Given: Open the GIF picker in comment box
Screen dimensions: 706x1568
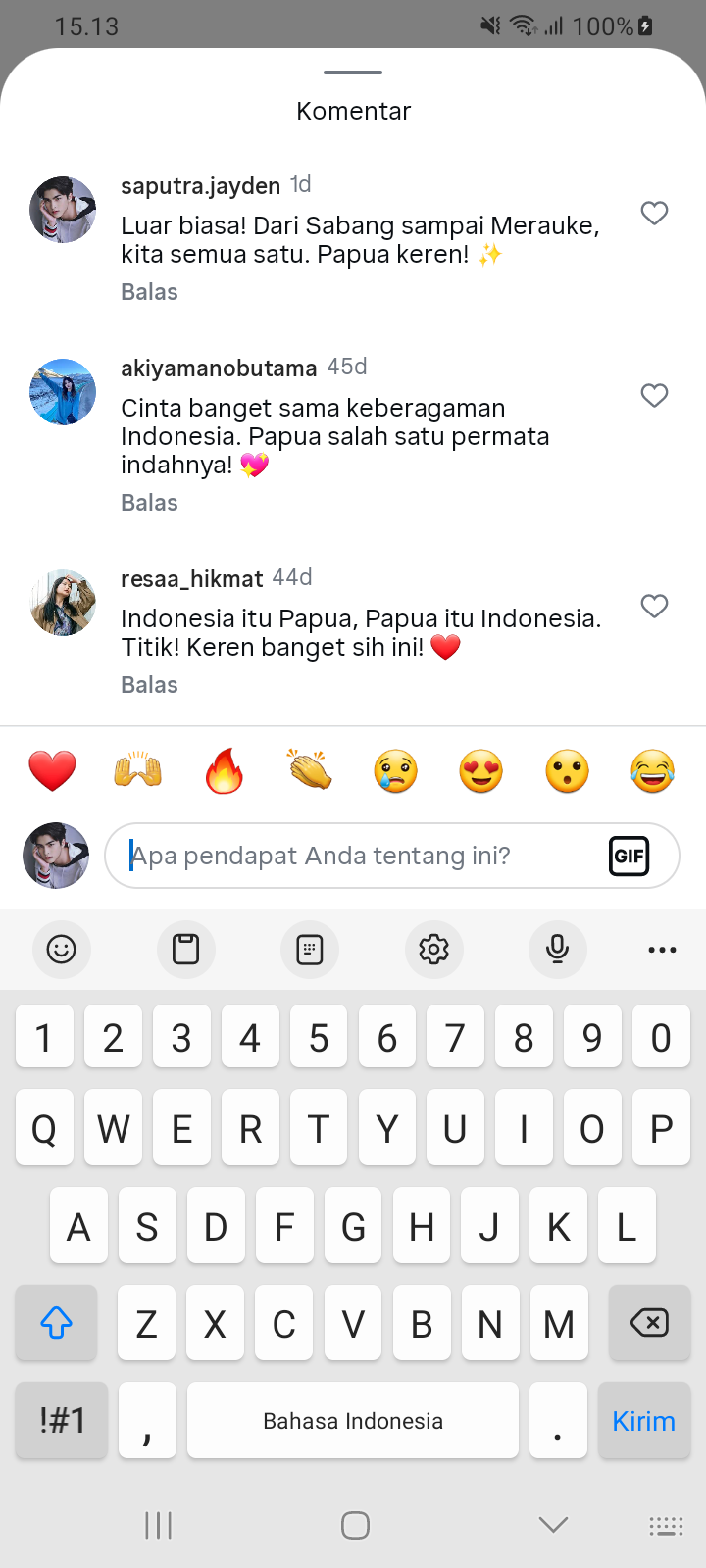Looking at the screenshot, I should (629, 856).
